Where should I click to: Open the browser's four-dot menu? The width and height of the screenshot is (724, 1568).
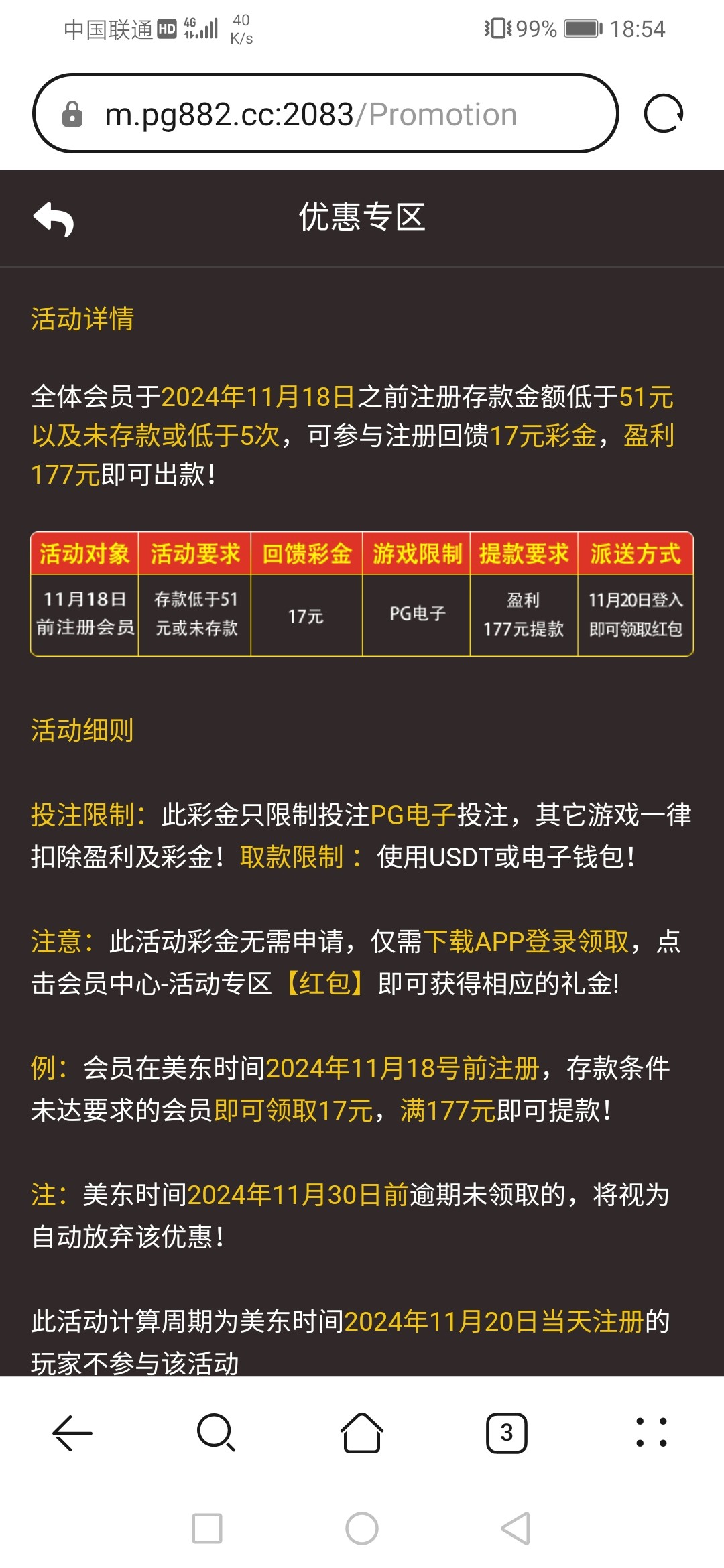coord(651,1433)
